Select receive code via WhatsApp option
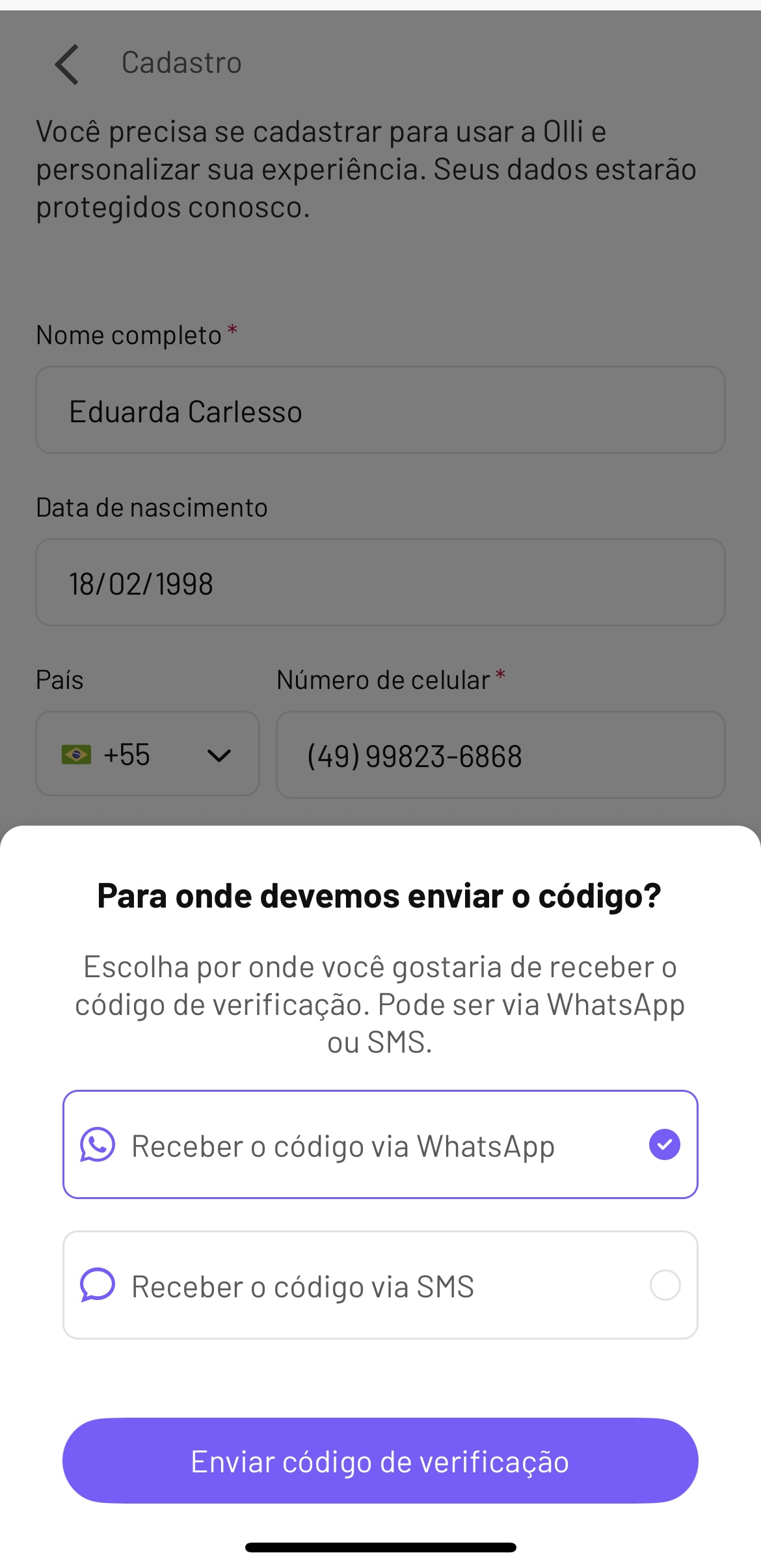Viewport: 761px width, 1568px height. coord(380,1144)
